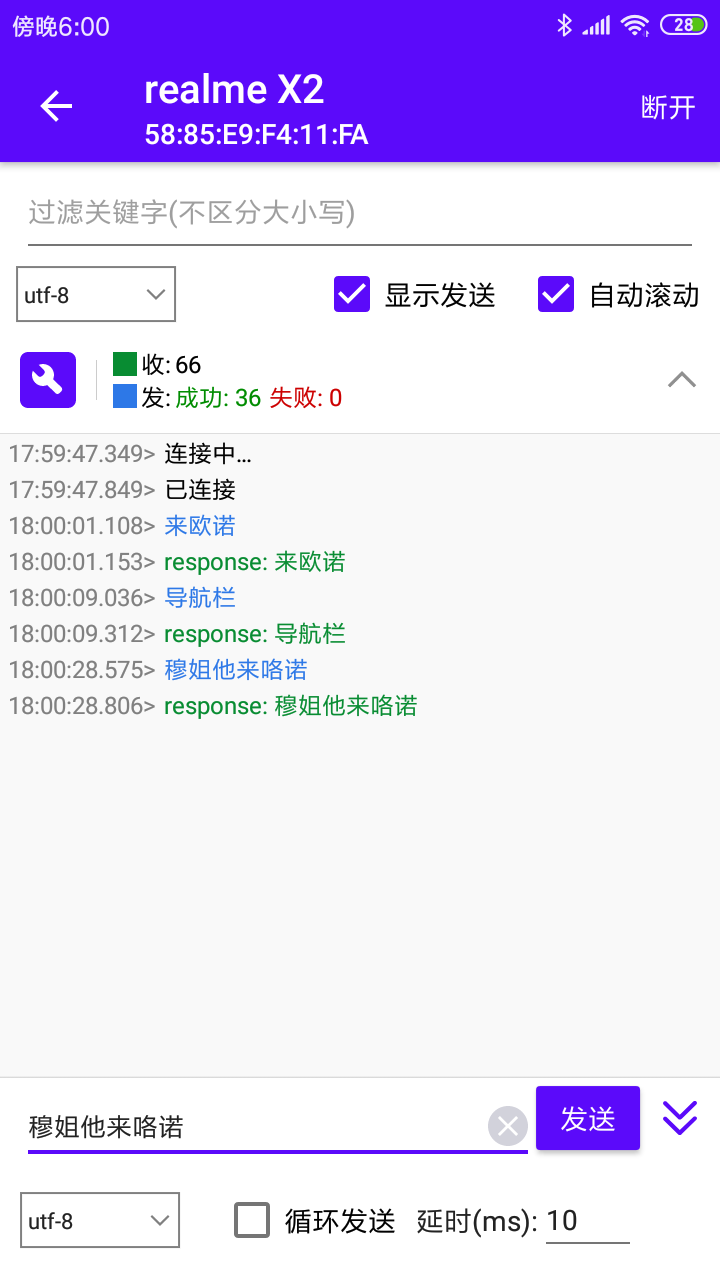Open the lower utf-8 send encoding dropdown
Viewport: 720px width, 1280px height.
click(100, 1220)
